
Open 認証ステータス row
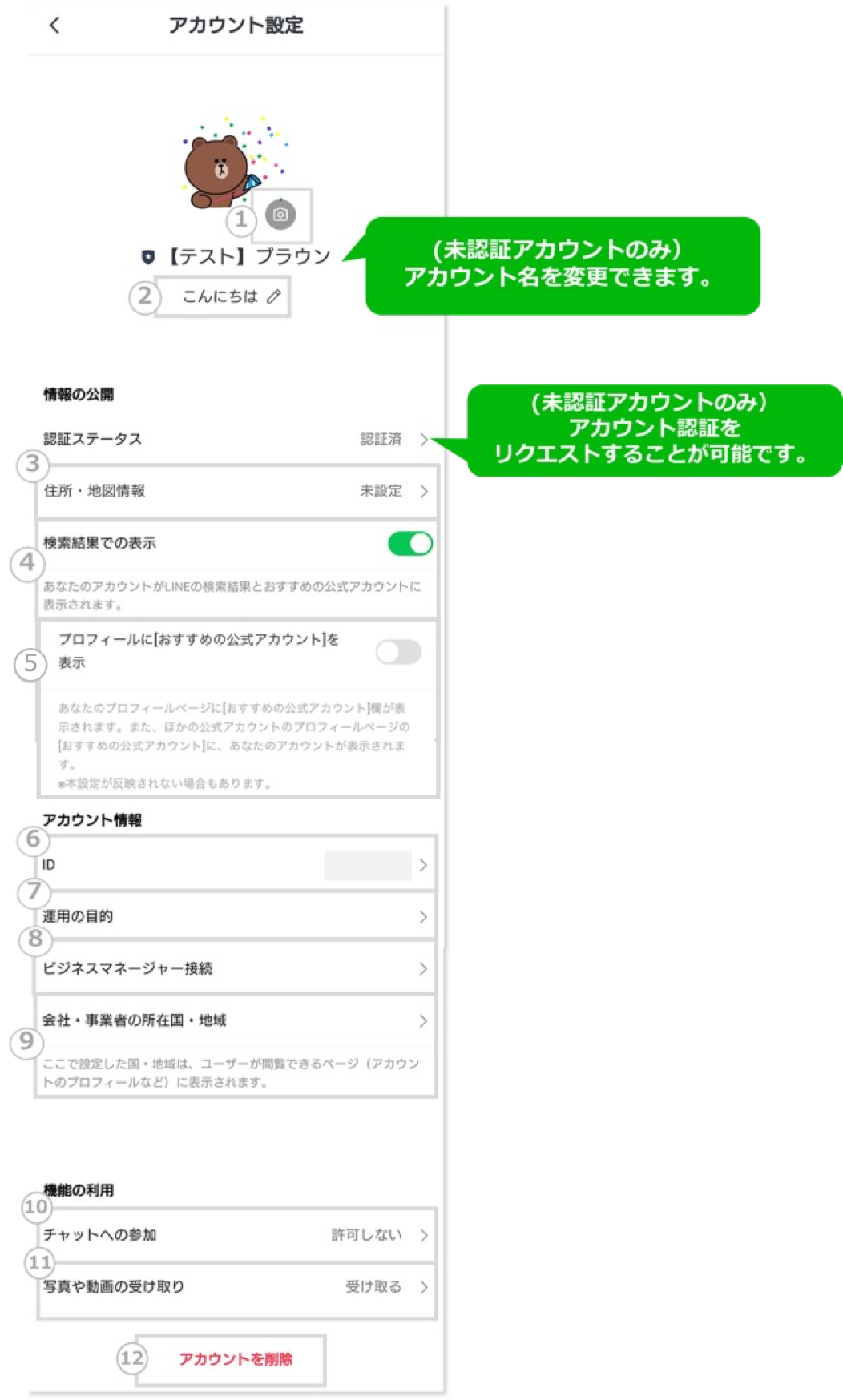236,439
